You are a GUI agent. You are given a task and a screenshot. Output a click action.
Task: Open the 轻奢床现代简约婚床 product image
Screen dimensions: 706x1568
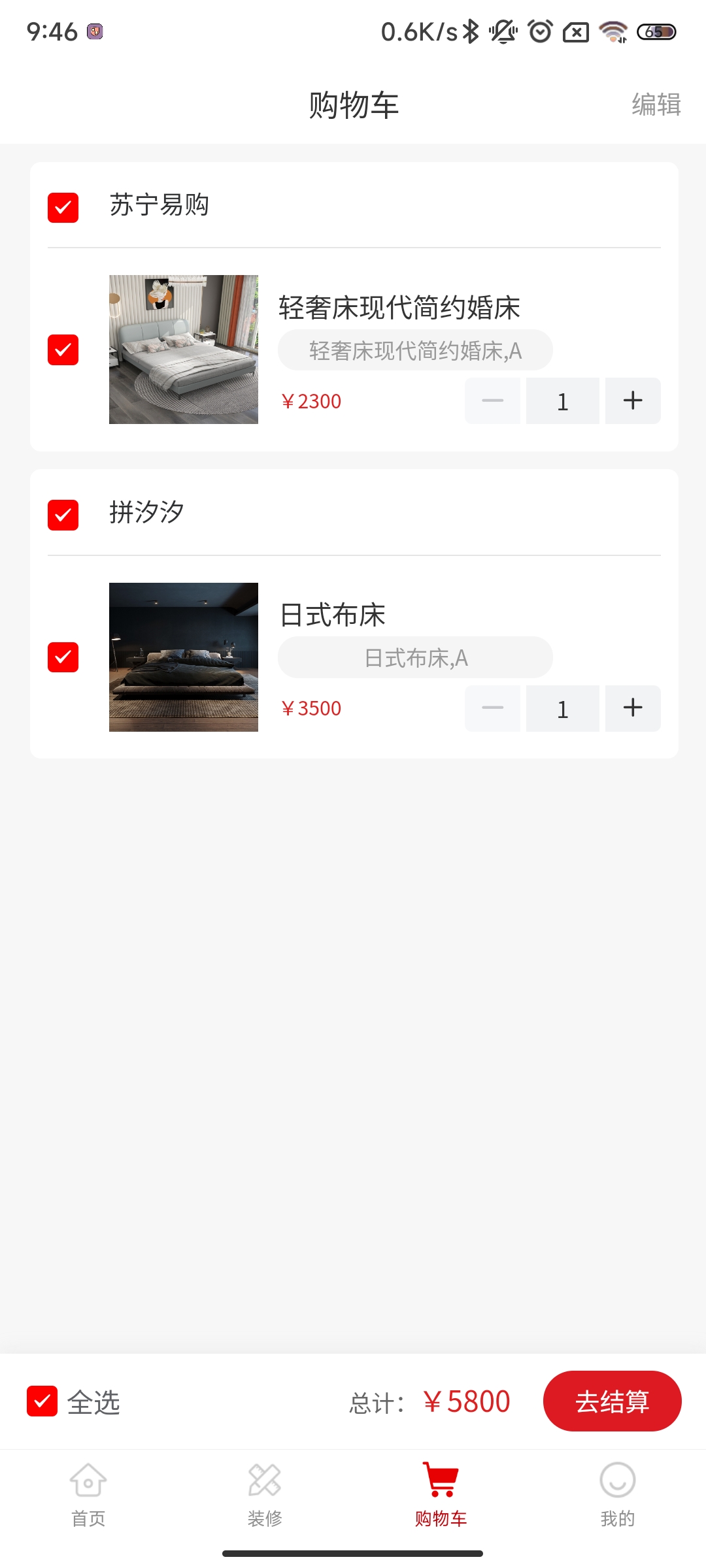[x=184, y=350]
